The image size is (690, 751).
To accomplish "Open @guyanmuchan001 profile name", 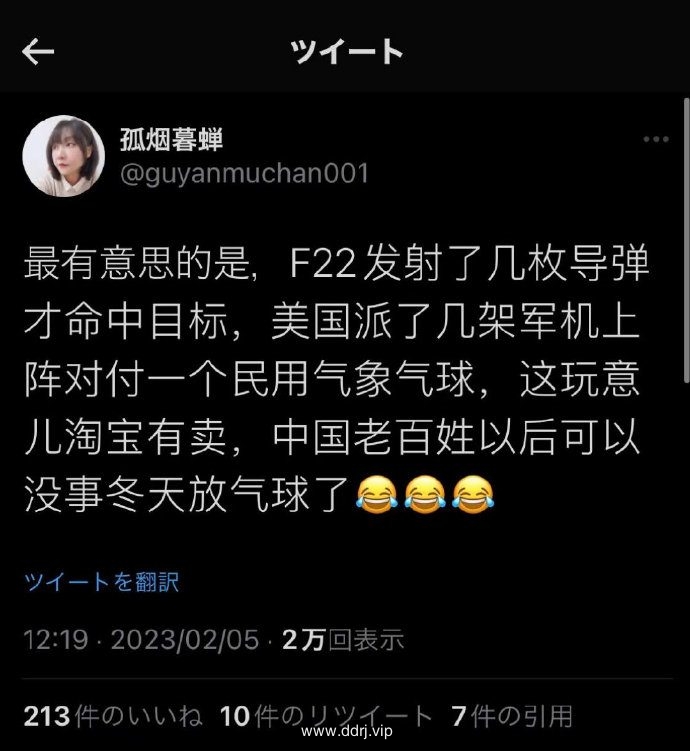I will pyautogui.click(x=244, y=173).
